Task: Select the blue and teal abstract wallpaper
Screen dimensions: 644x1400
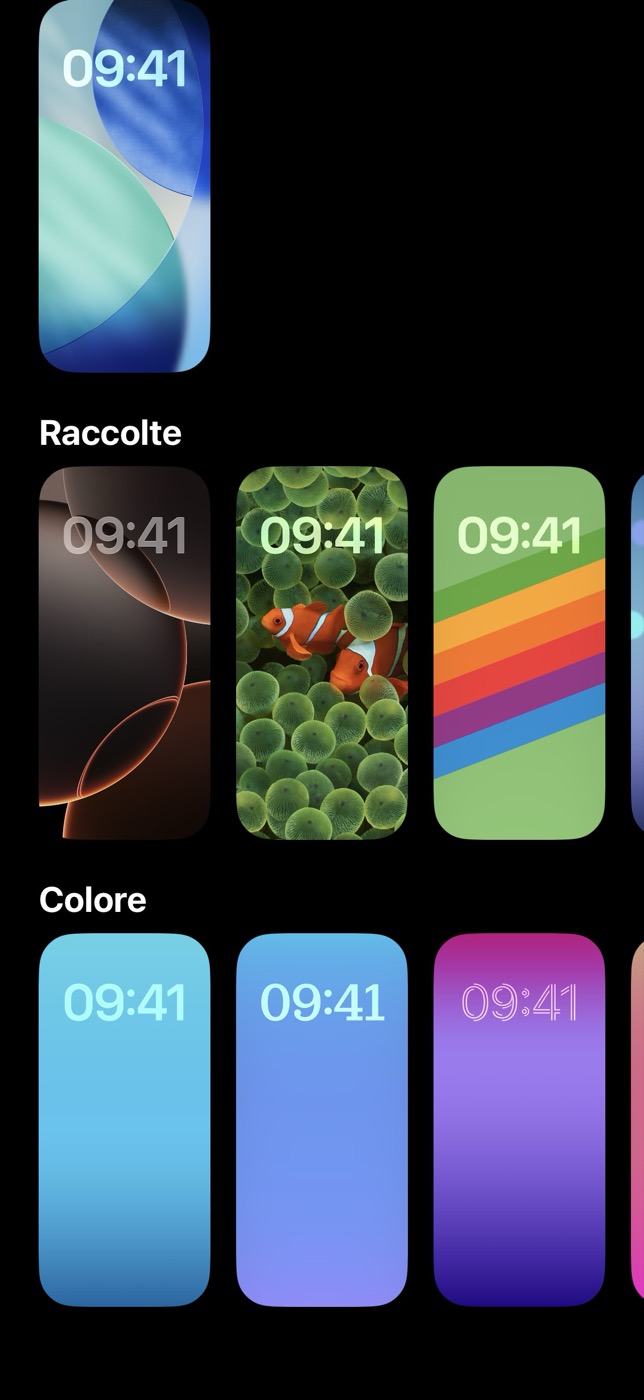Action: tap(125, 186)
